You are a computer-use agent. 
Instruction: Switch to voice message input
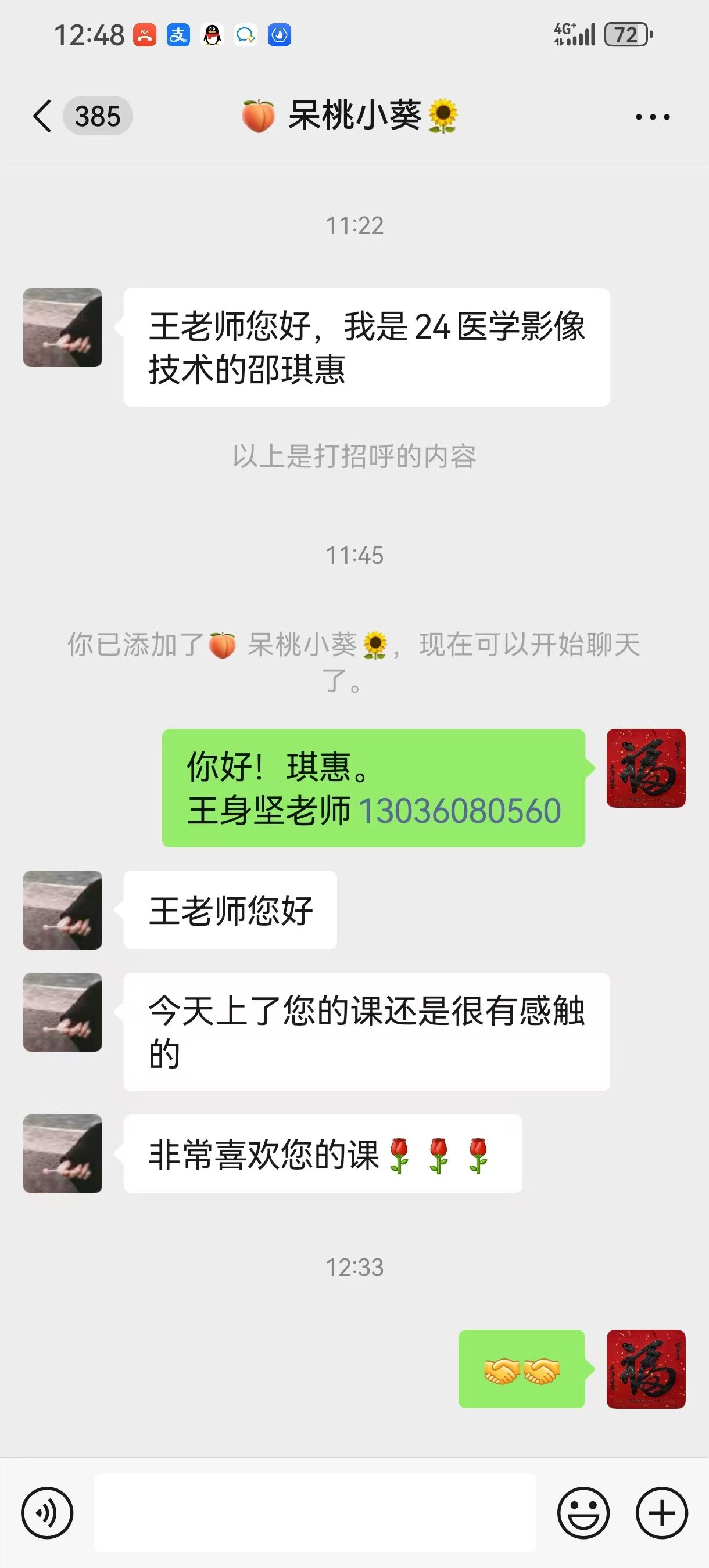[x=47, y=1513]
